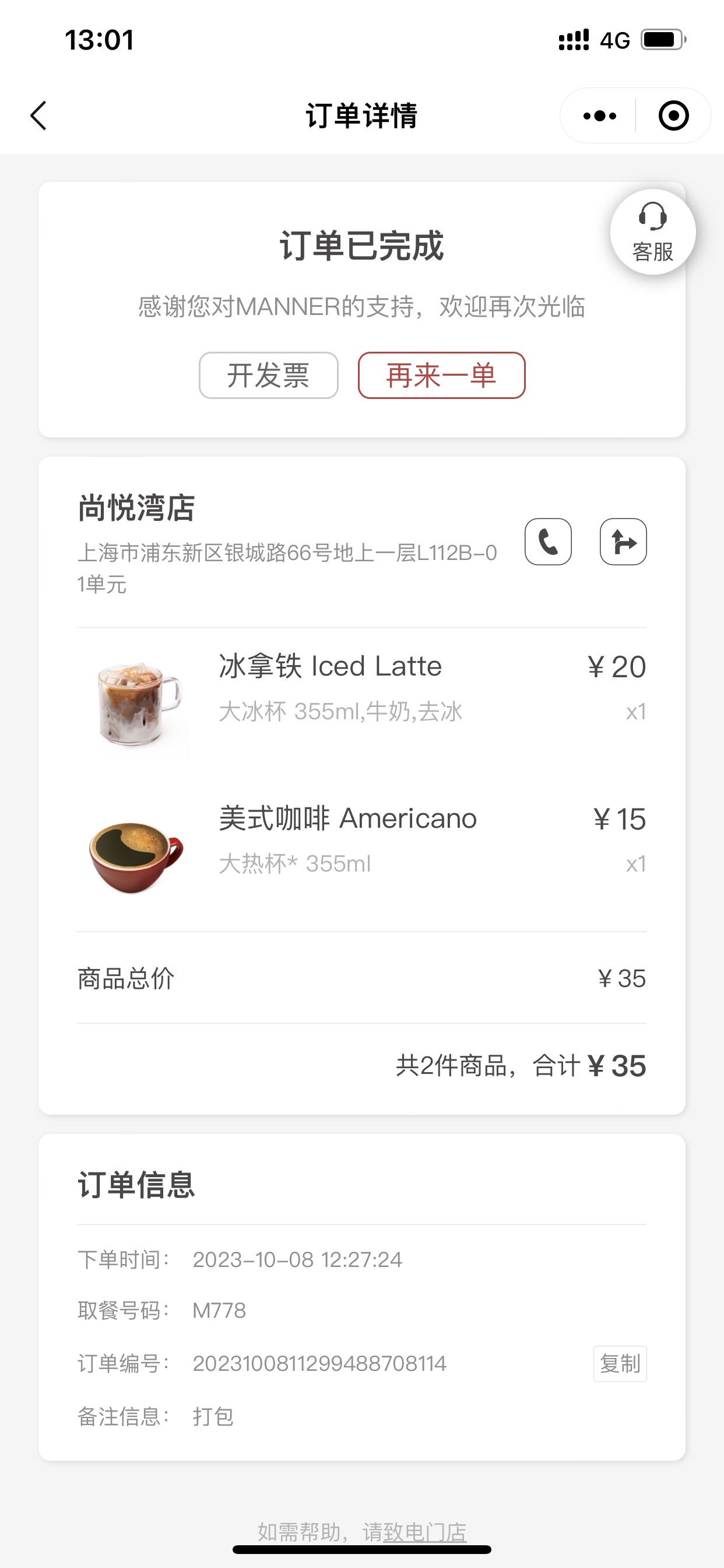Tap 开发票 to request an invoice
The height and width of the screenshot is (1568, 724).
coord(268,375)
